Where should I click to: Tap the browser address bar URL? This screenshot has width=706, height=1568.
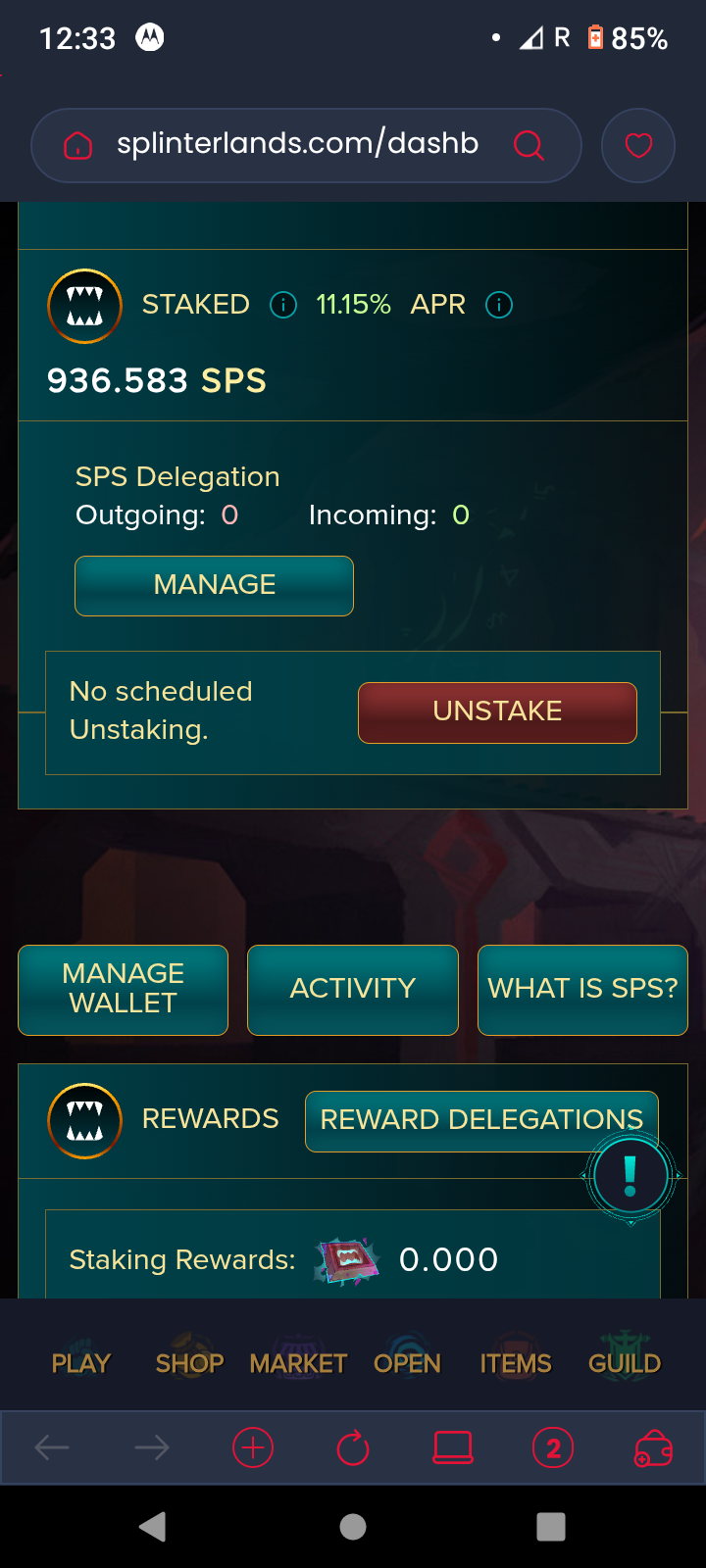coord(297,144)
